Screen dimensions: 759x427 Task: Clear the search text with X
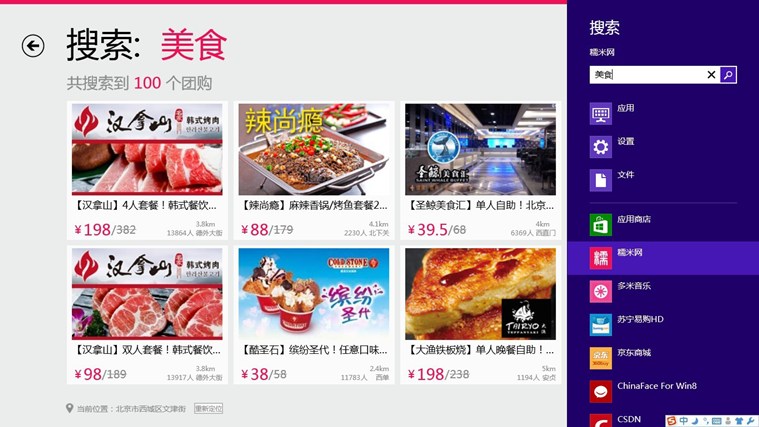pos(712,75)
